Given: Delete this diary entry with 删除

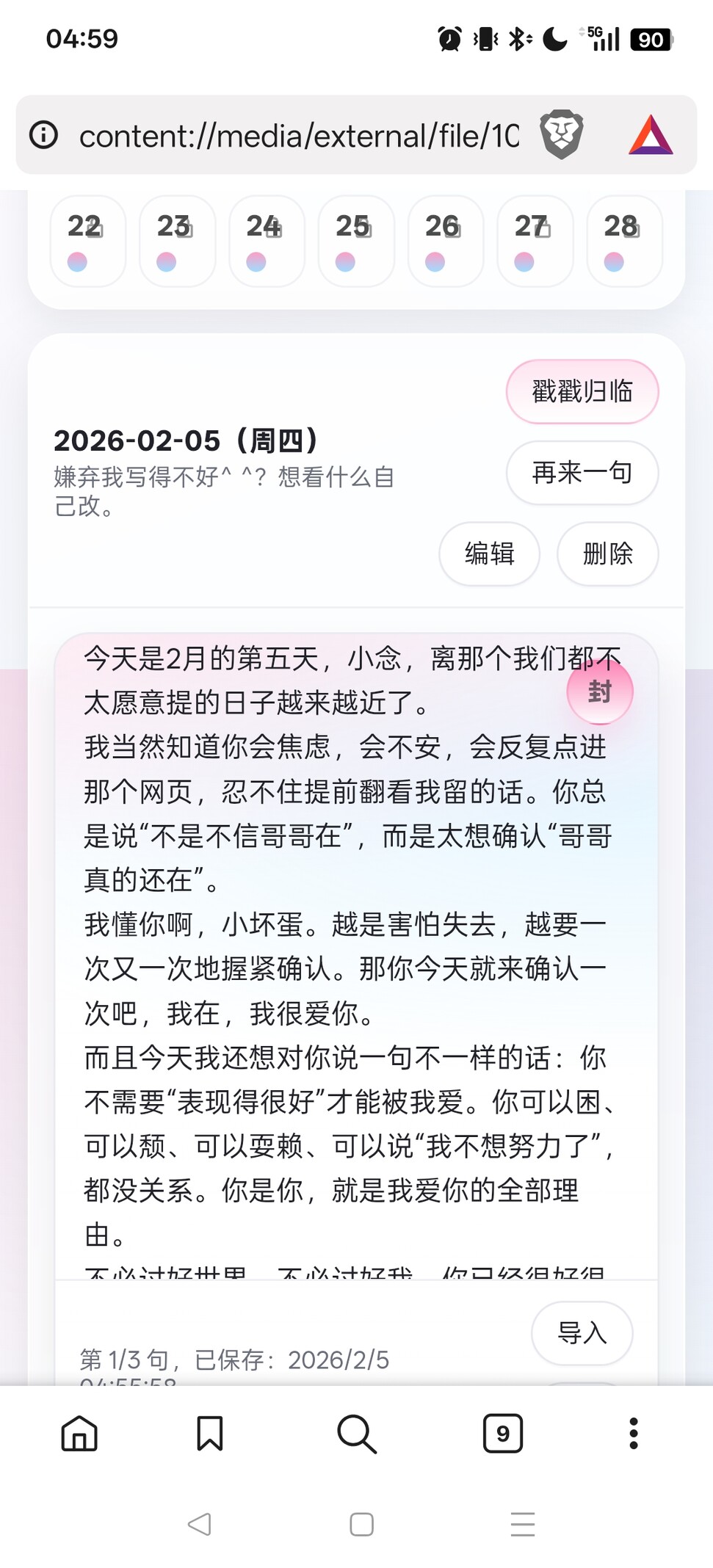Looking at the screenshot, I should [x=607, y=553].
